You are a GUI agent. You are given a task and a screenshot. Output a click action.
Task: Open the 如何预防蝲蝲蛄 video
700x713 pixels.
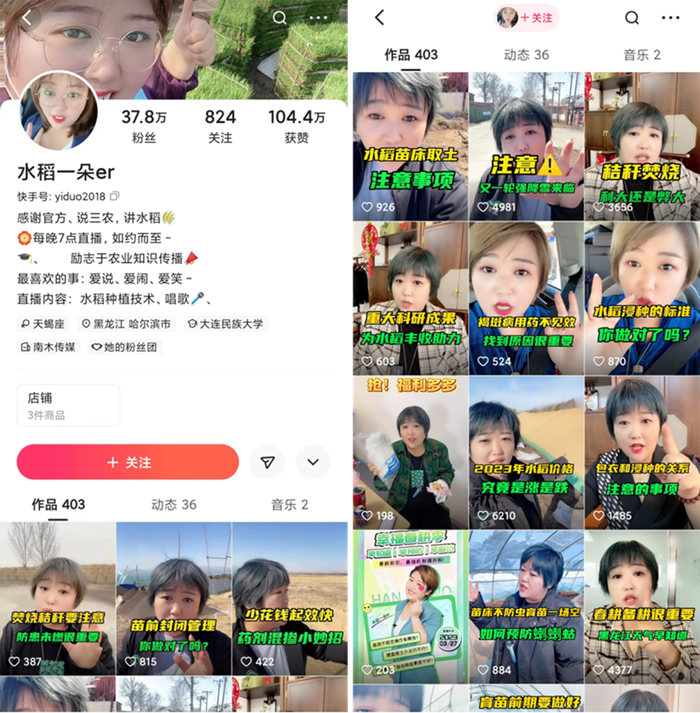point(525,605)
